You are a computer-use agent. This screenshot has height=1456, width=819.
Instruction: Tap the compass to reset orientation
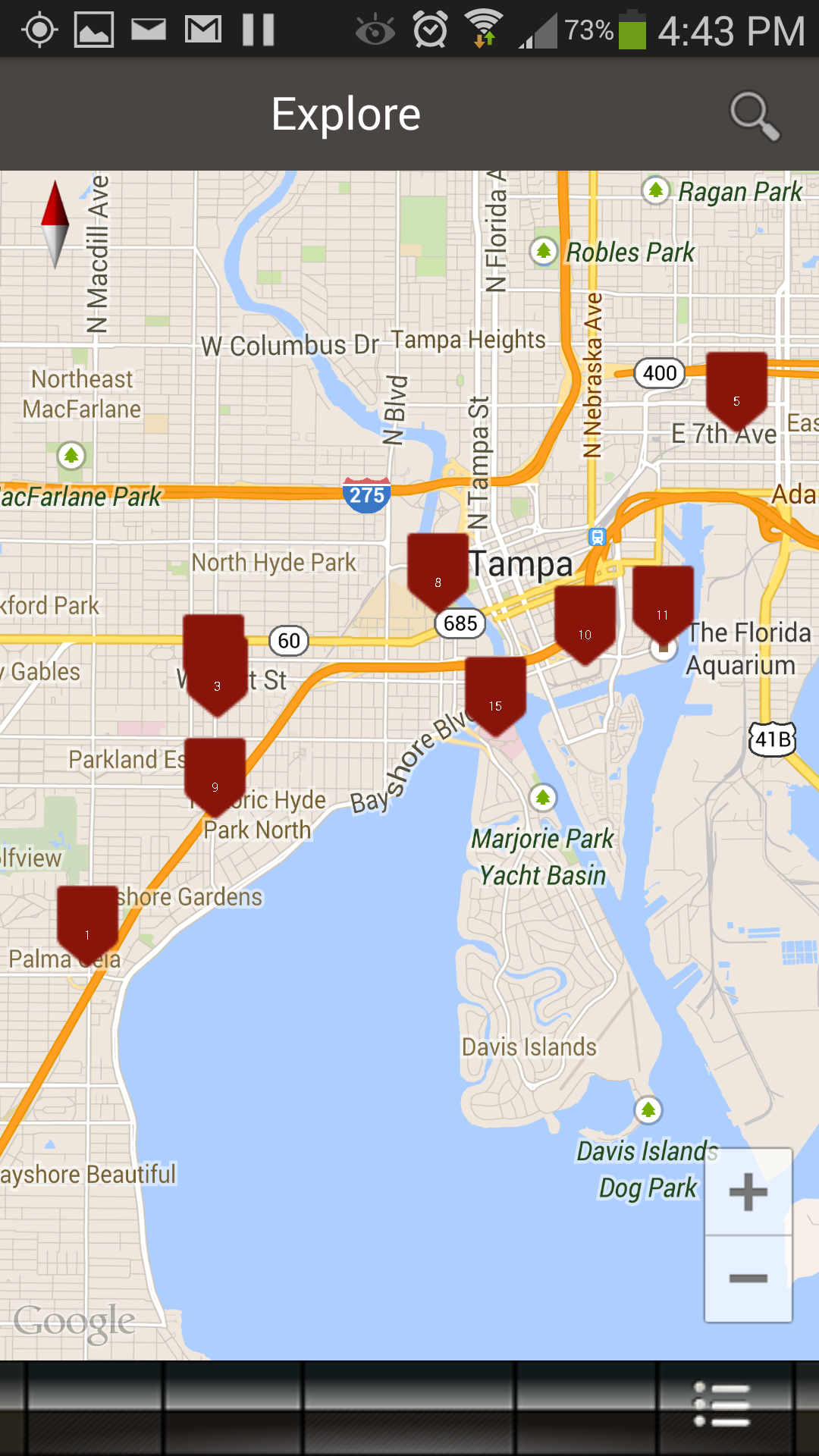point(55,224)
